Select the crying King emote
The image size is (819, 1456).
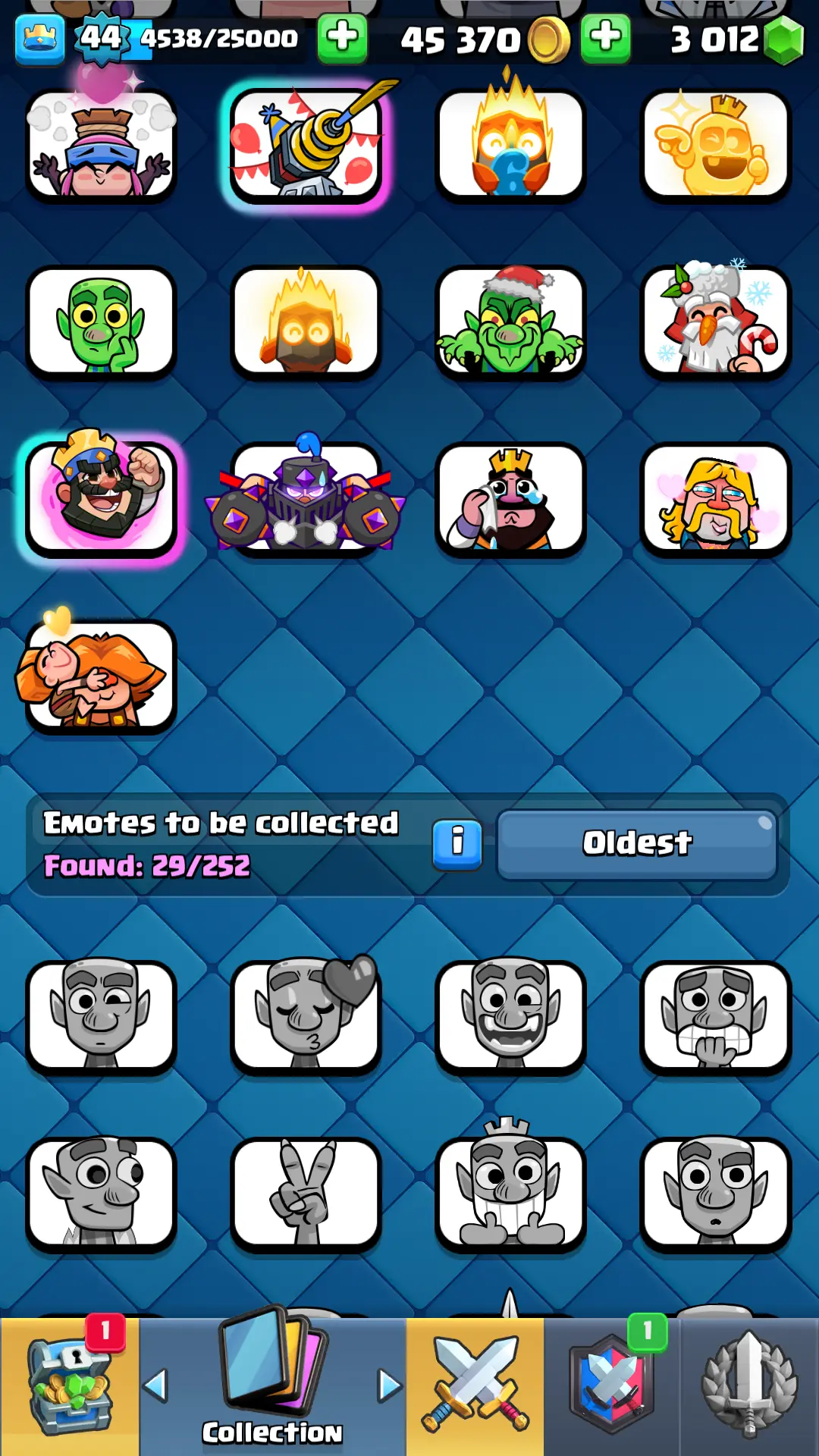point(510,499)
